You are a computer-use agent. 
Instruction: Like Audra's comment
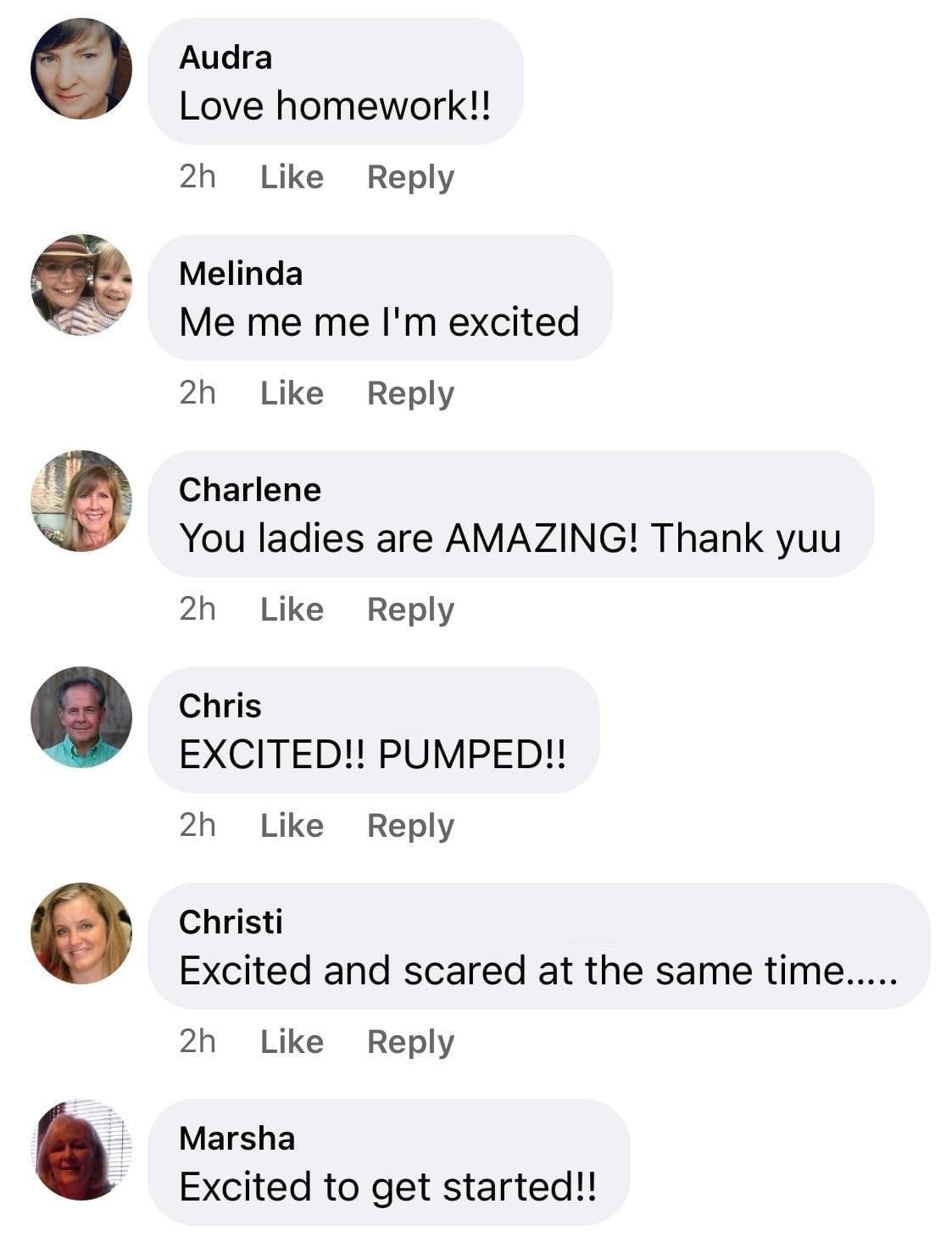coord(292,177)
